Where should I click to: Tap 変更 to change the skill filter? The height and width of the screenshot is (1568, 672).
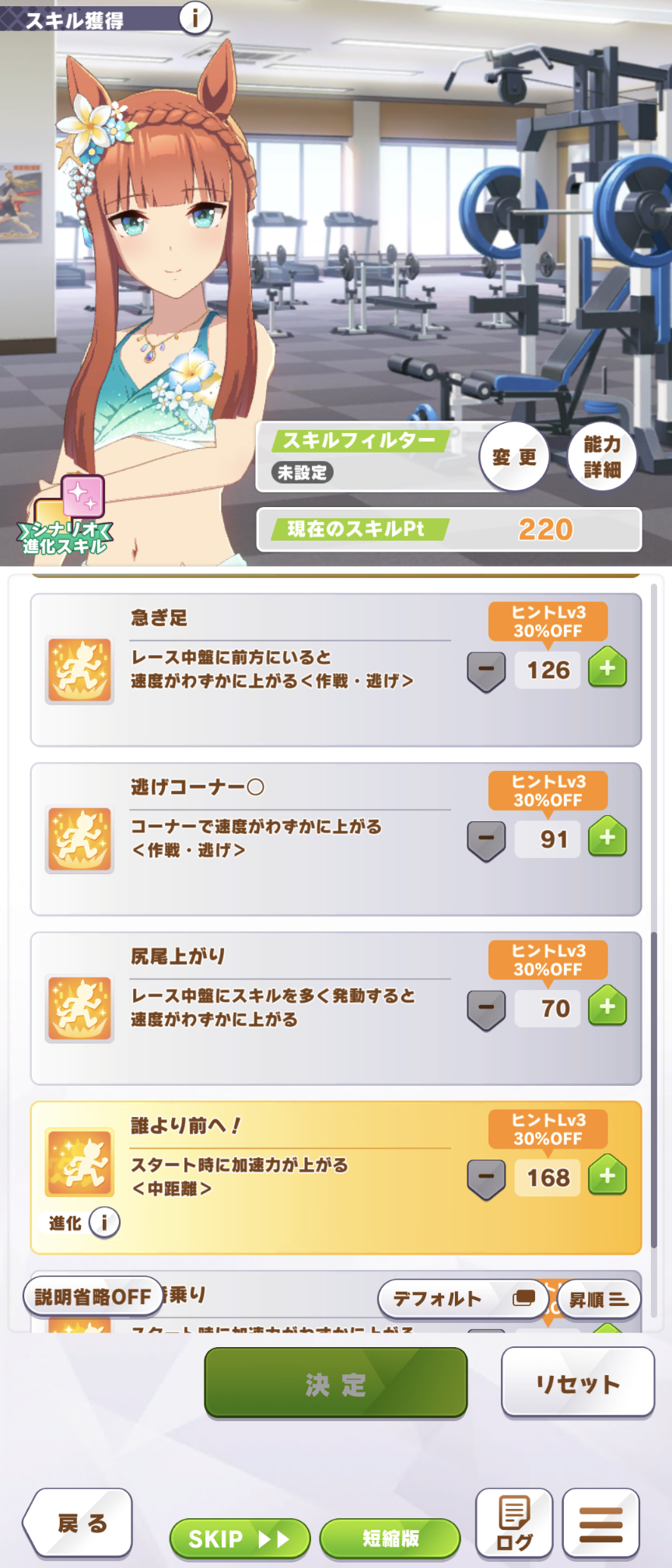[513, 457]
